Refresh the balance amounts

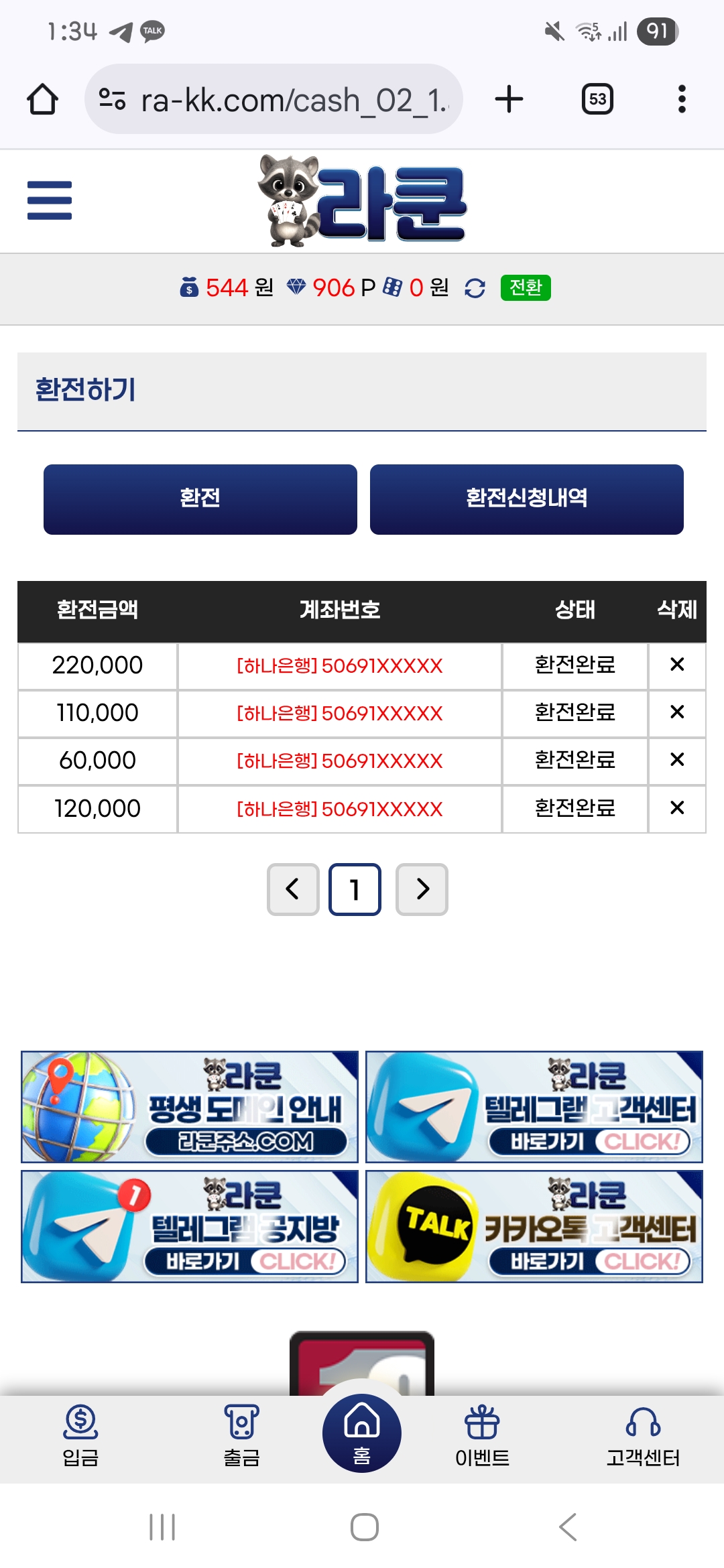click(x=475, y=288)
